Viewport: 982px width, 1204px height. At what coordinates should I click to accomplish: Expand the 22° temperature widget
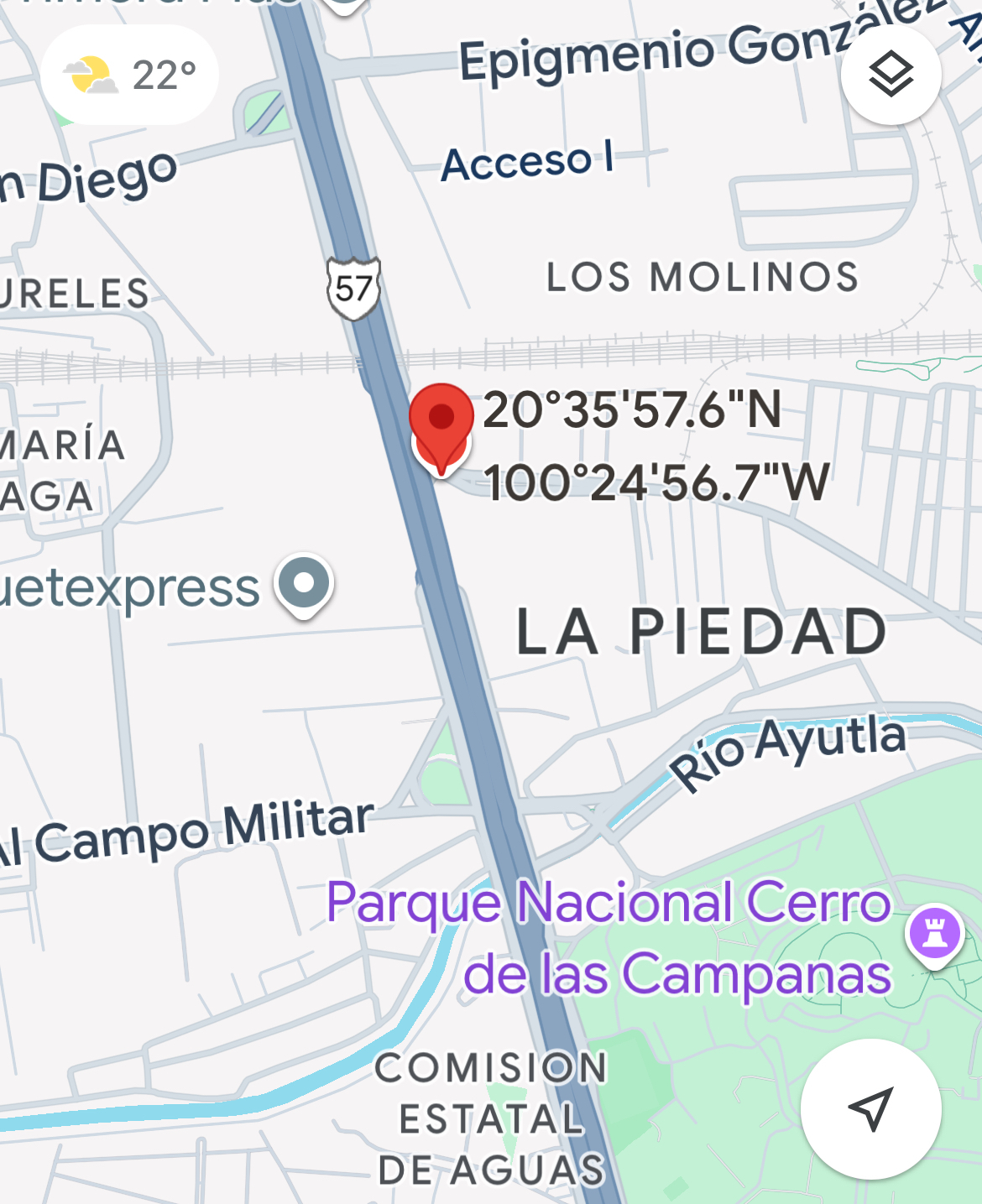coord(162,74)
